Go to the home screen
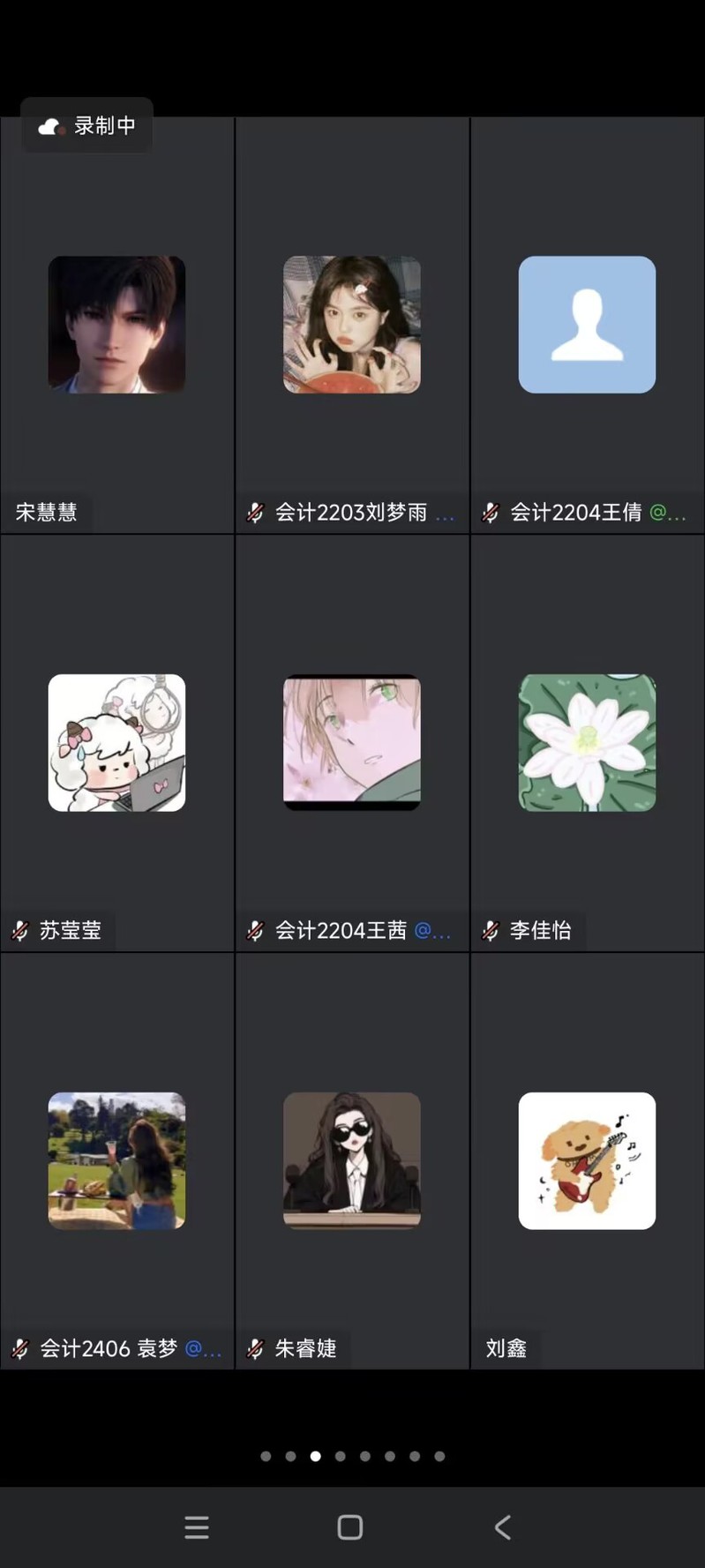 (350, 1527)
